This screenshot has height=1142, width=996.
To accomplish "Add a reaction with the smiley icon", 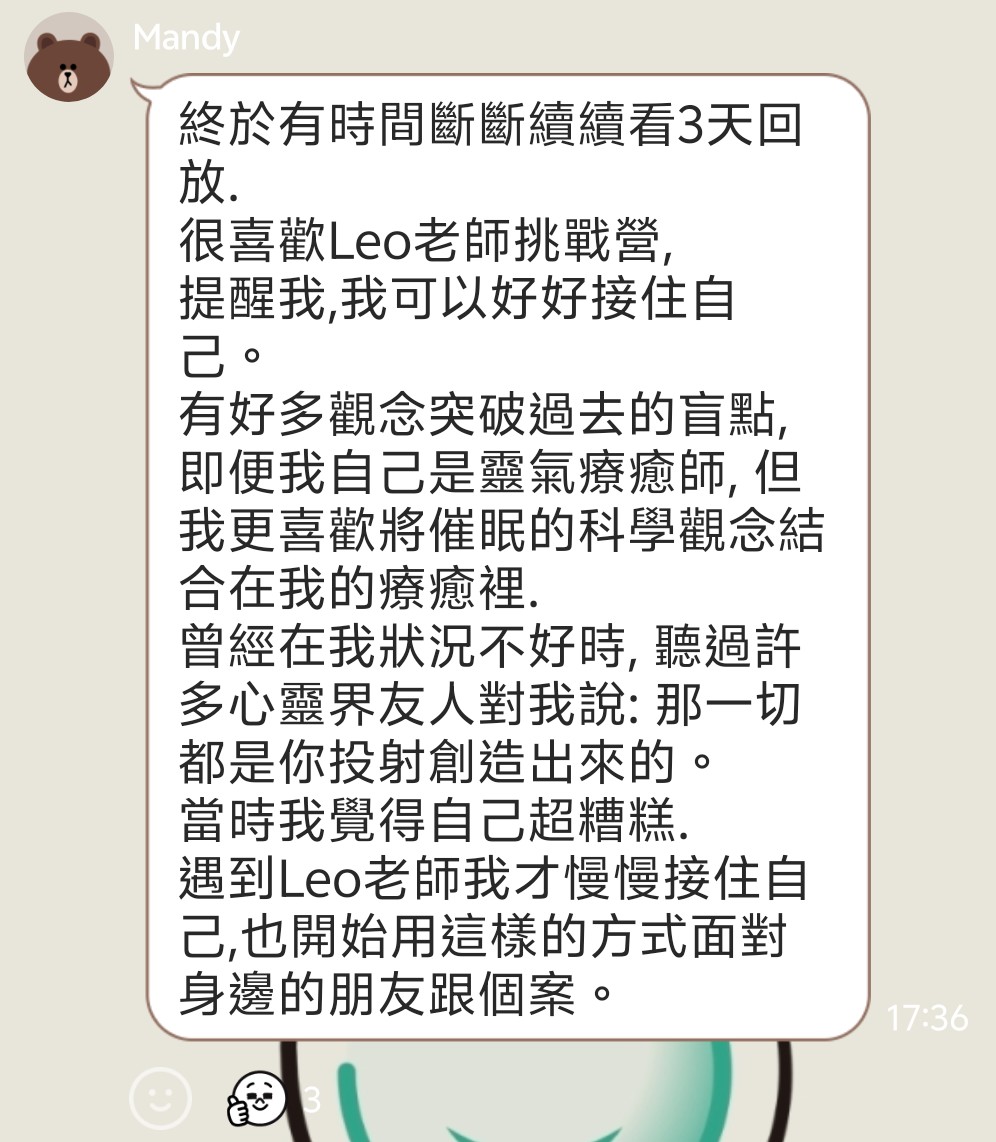I will click(x=160, y=1098).
